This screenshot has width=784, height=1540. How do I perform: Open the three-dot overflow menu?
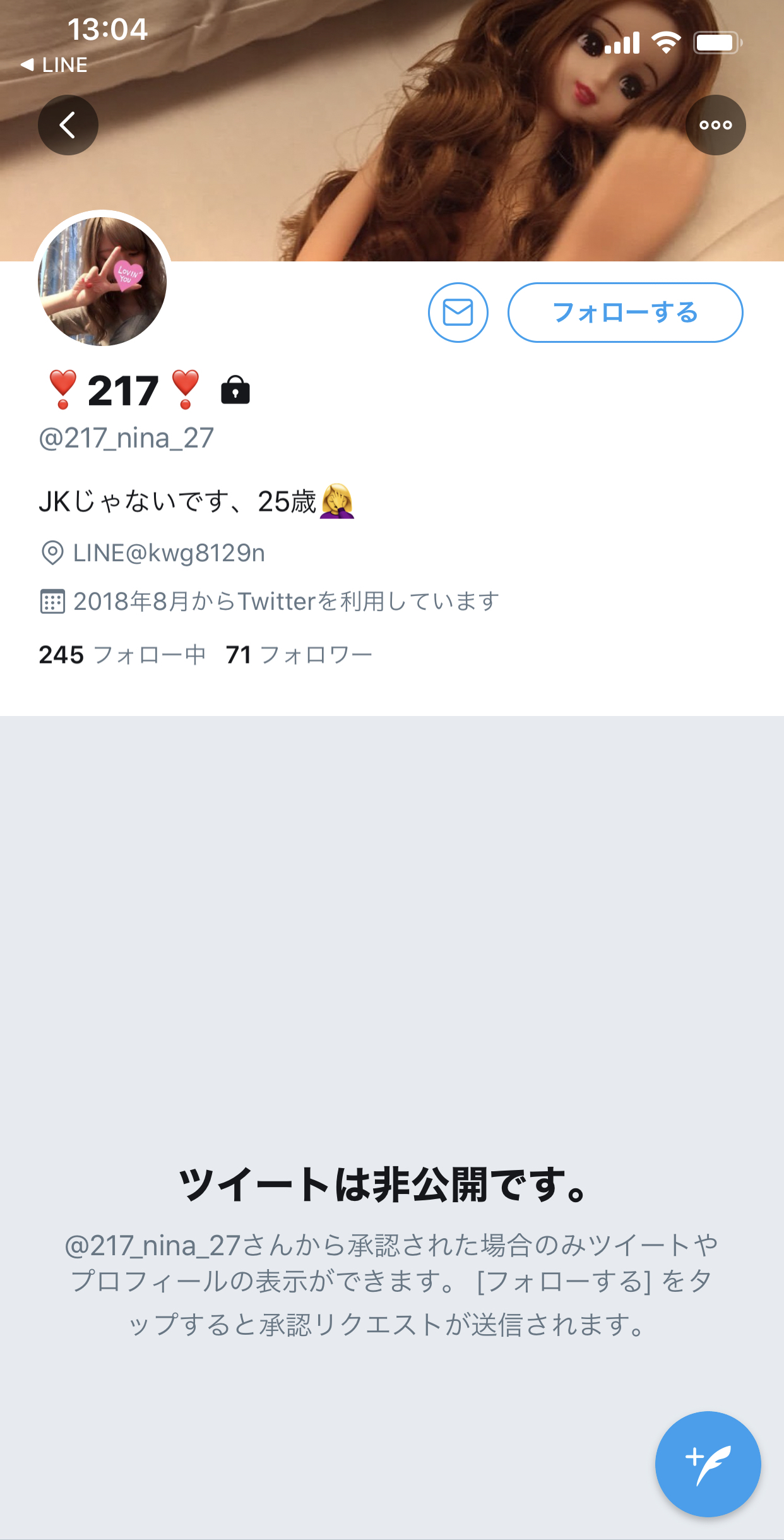point(715,125)
